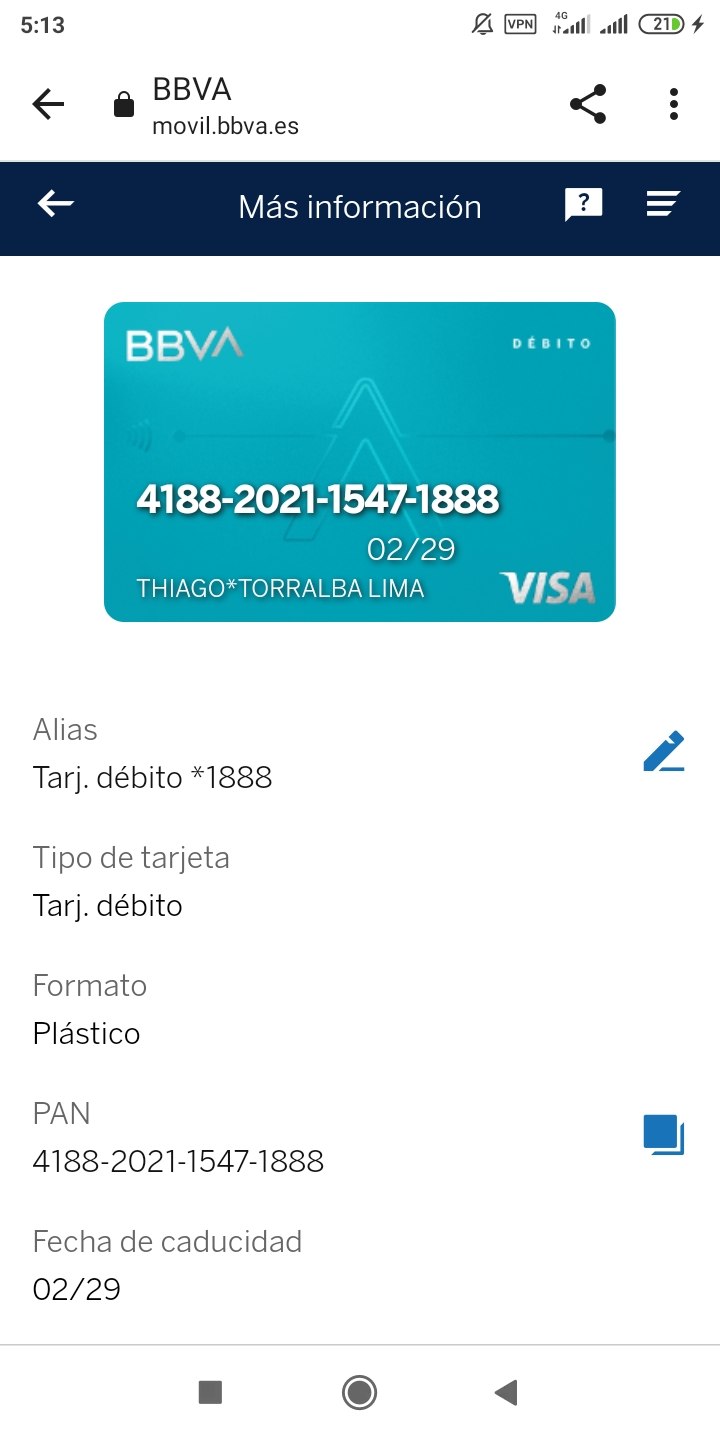720x1440 pixels.
Task: Copy the PAN number with the copy icon
Action: tap(664, 1135)
